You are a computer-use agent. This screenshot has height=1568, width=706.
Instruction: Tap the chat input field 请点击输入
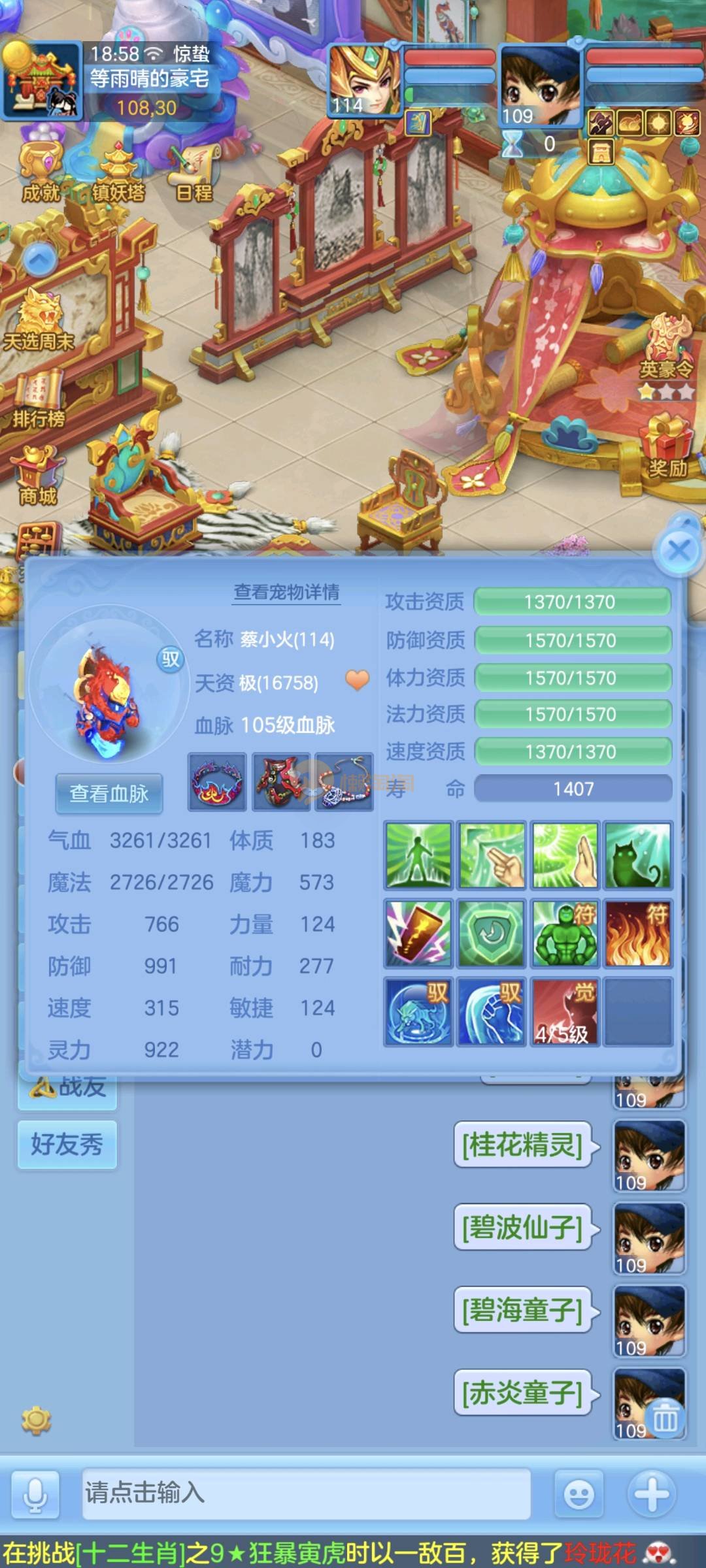[306, 1493]
